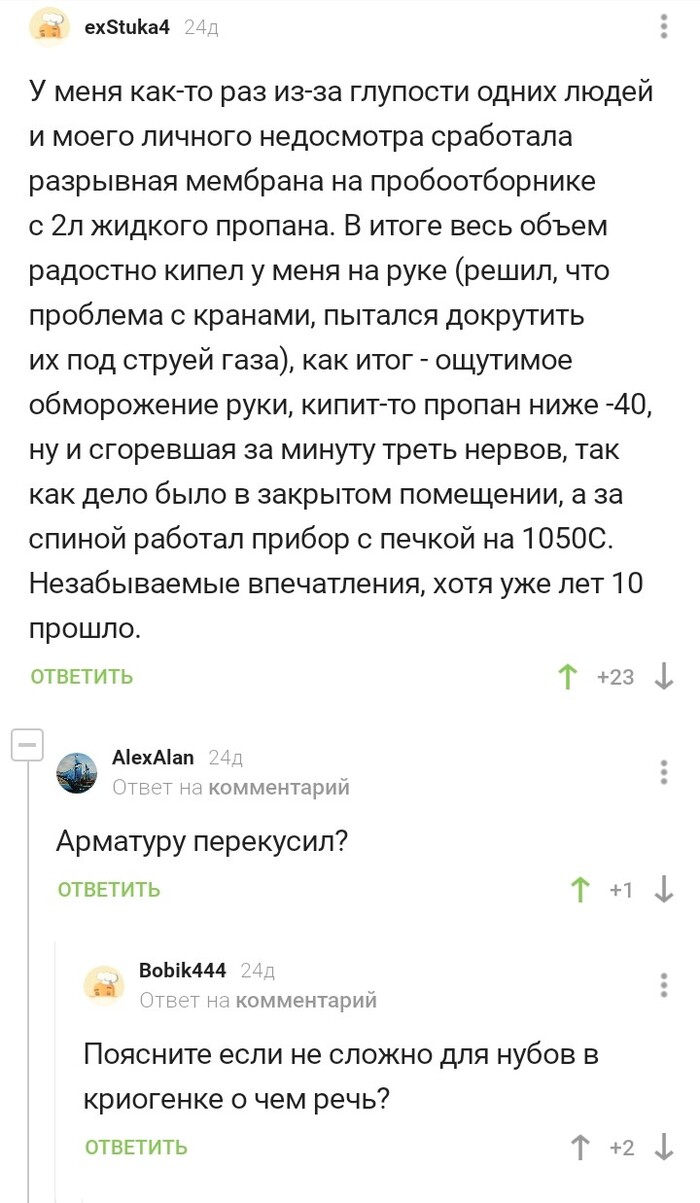Open overflow menu on AlexAlan's comment
The width and height of the screenshot is (700, 1203).
click(x=665, y=772)
